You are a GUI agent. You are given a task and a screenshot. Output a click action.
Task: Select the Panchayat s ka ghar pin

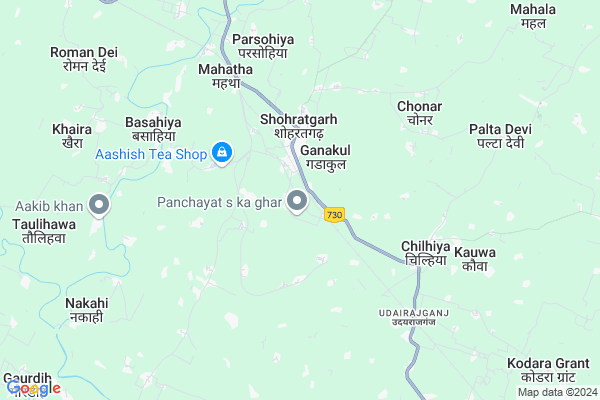pyautogui.click(x=297, y=202)
